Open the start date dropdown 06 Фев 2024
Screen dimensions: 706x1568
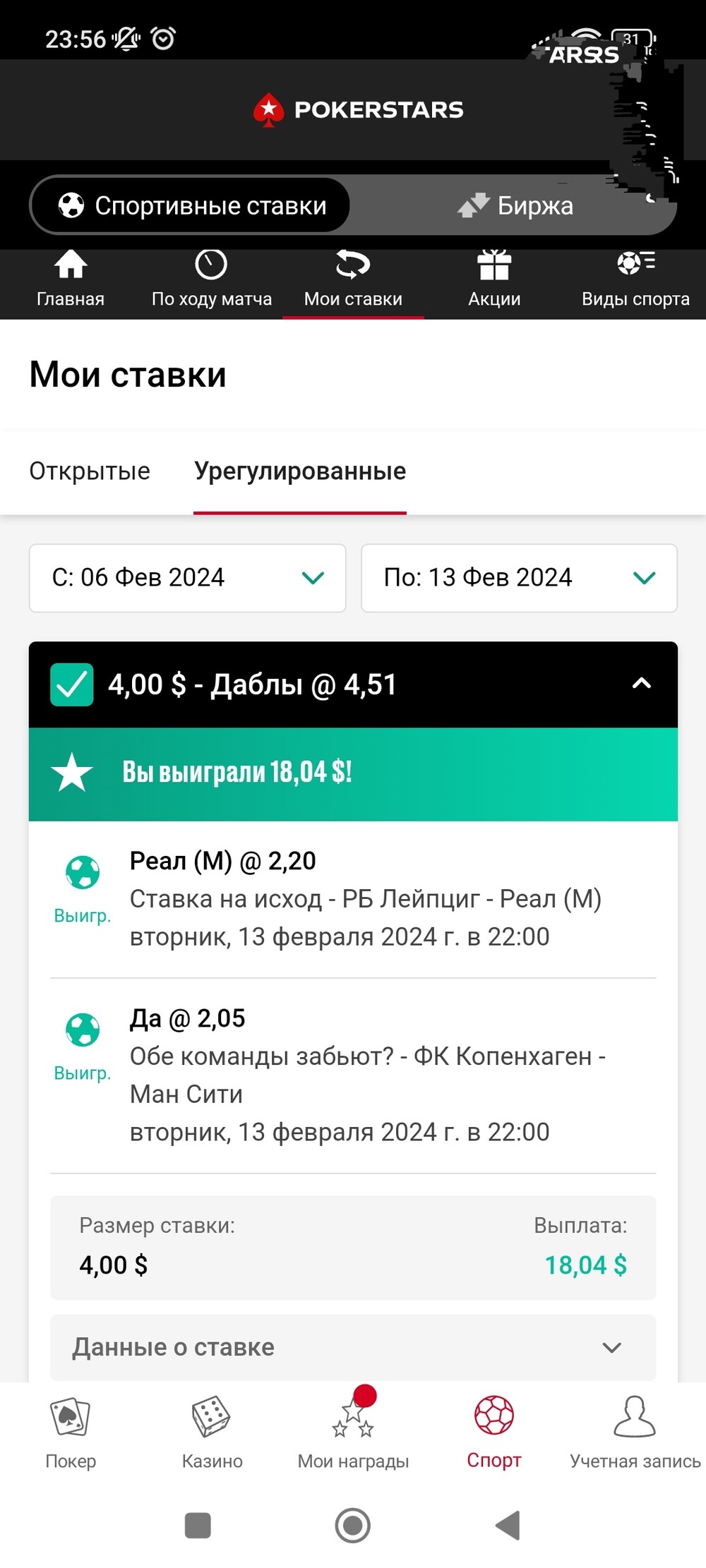pos(187,578)
